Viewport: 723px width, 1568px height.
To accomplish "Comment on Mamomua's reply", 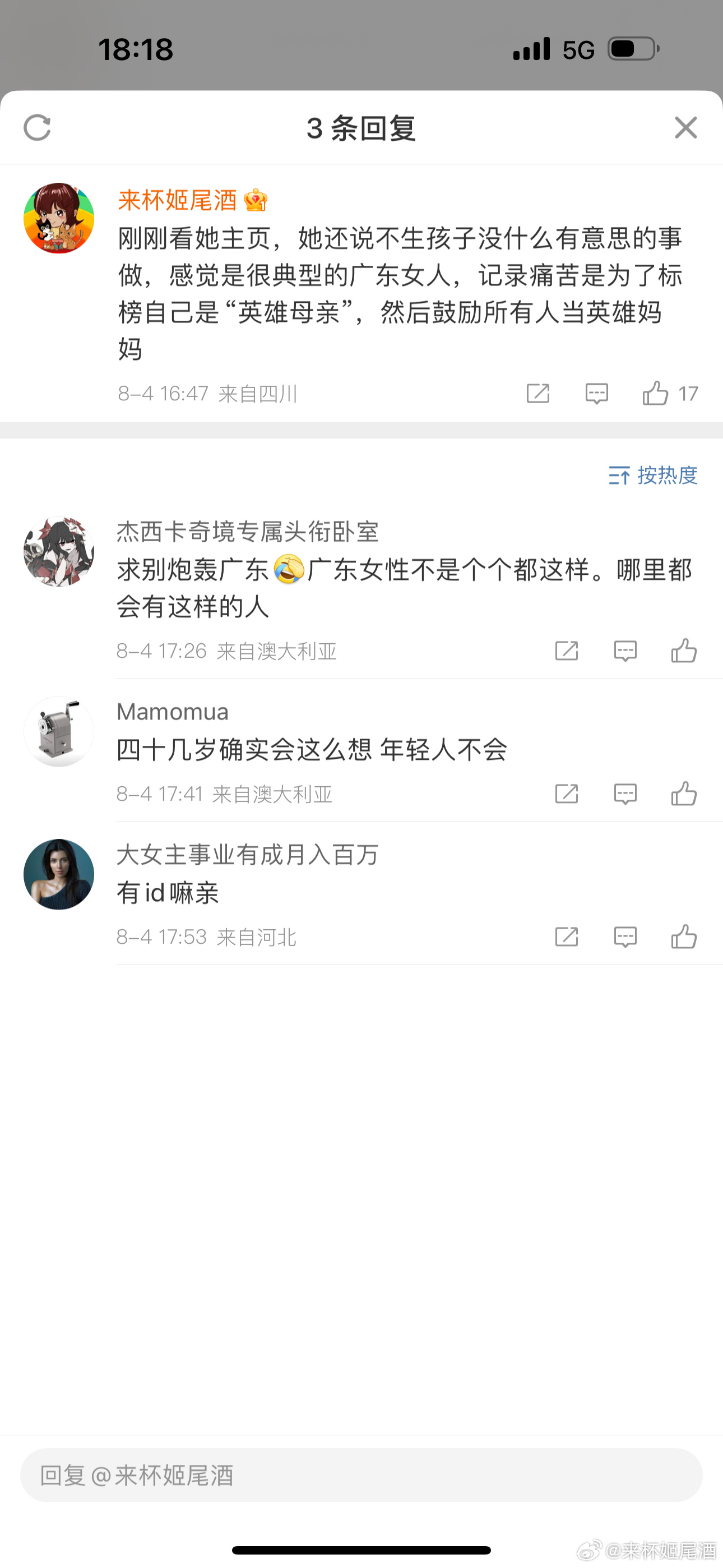I will point(625,794).
